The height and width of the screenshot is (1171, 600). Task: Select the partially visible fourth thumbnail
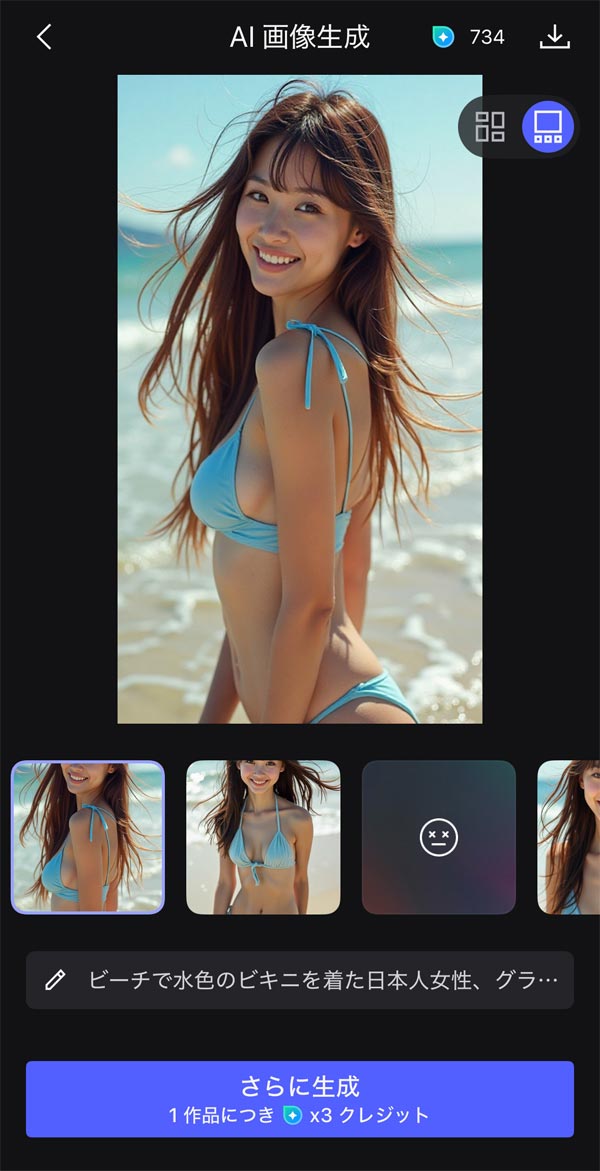point(568,838)
